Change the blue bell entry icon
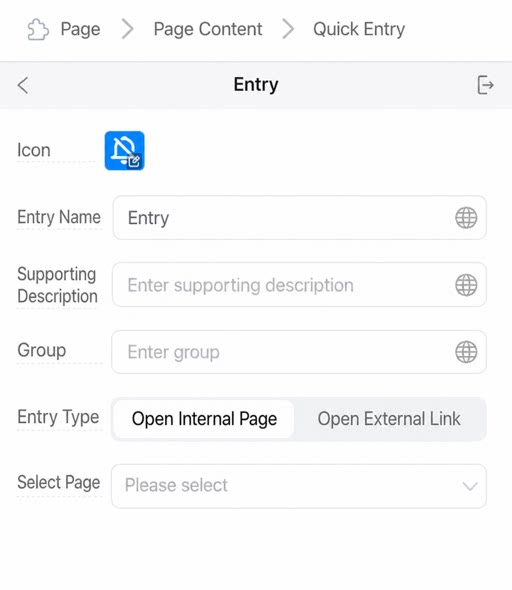Screen dimensions: 512x590 point(125,151)
